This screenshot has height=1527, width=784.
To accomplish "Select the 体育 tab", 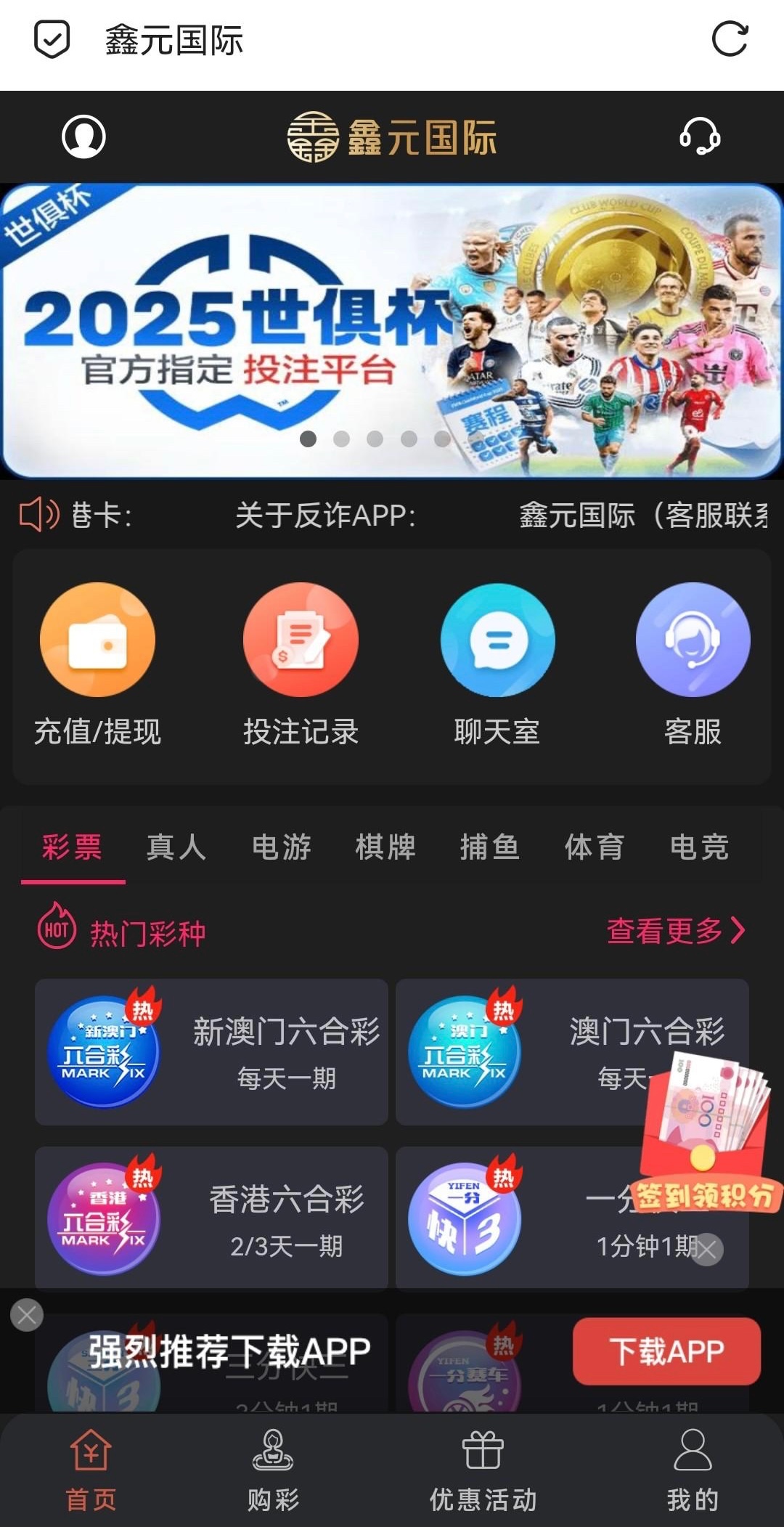I will (x=595, y=847).
